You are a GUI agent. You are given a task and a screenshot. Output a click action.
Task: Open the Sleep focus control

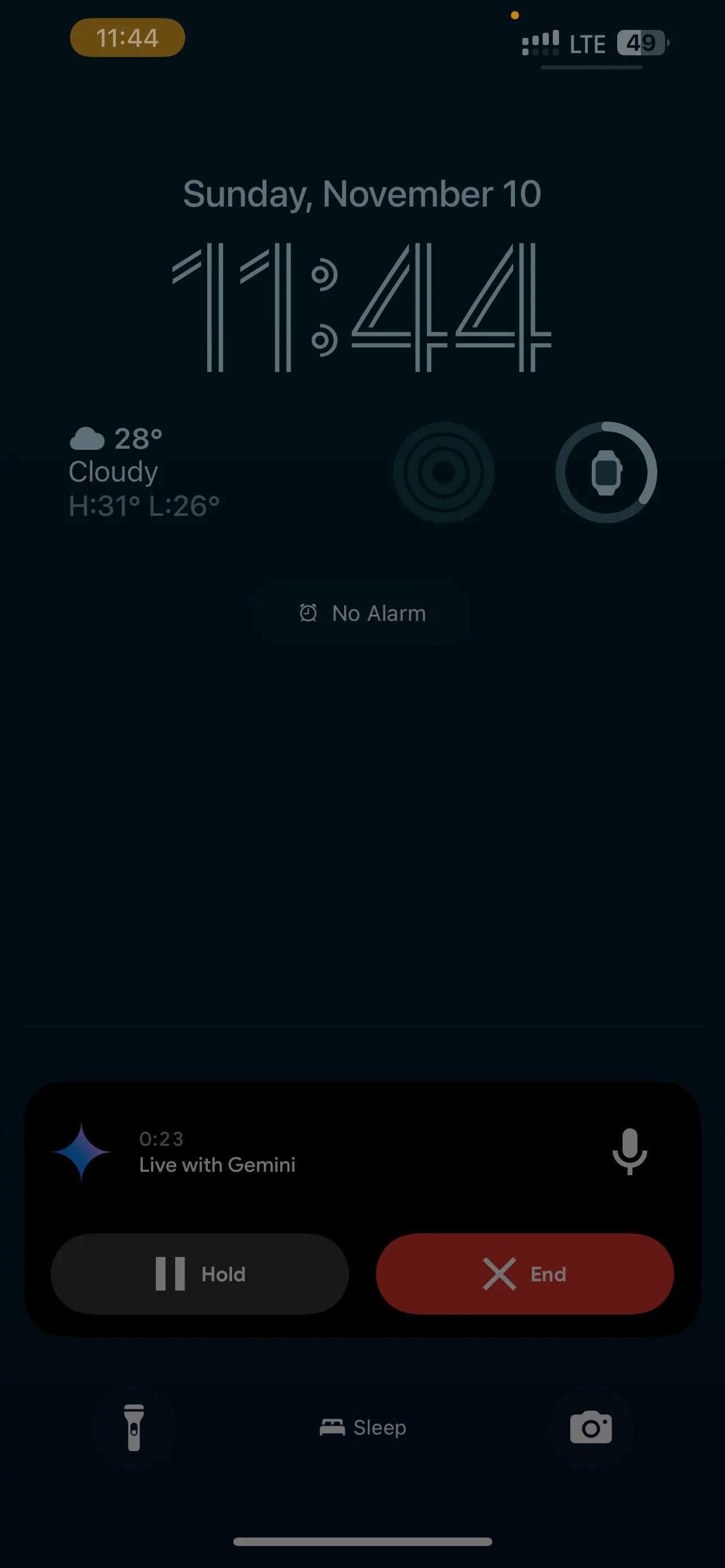click(x=363, y=1427)
